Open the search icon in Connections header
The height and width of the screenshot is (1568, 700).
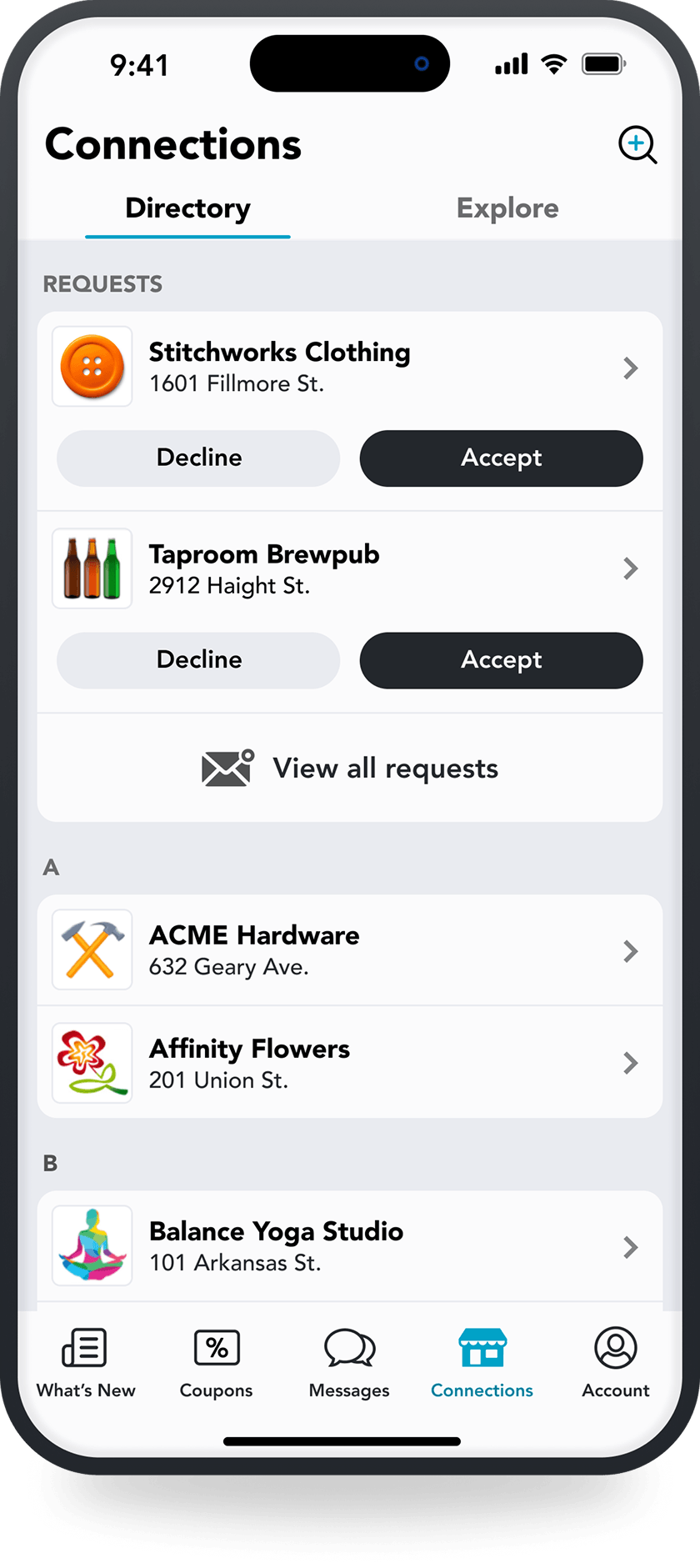637,145
